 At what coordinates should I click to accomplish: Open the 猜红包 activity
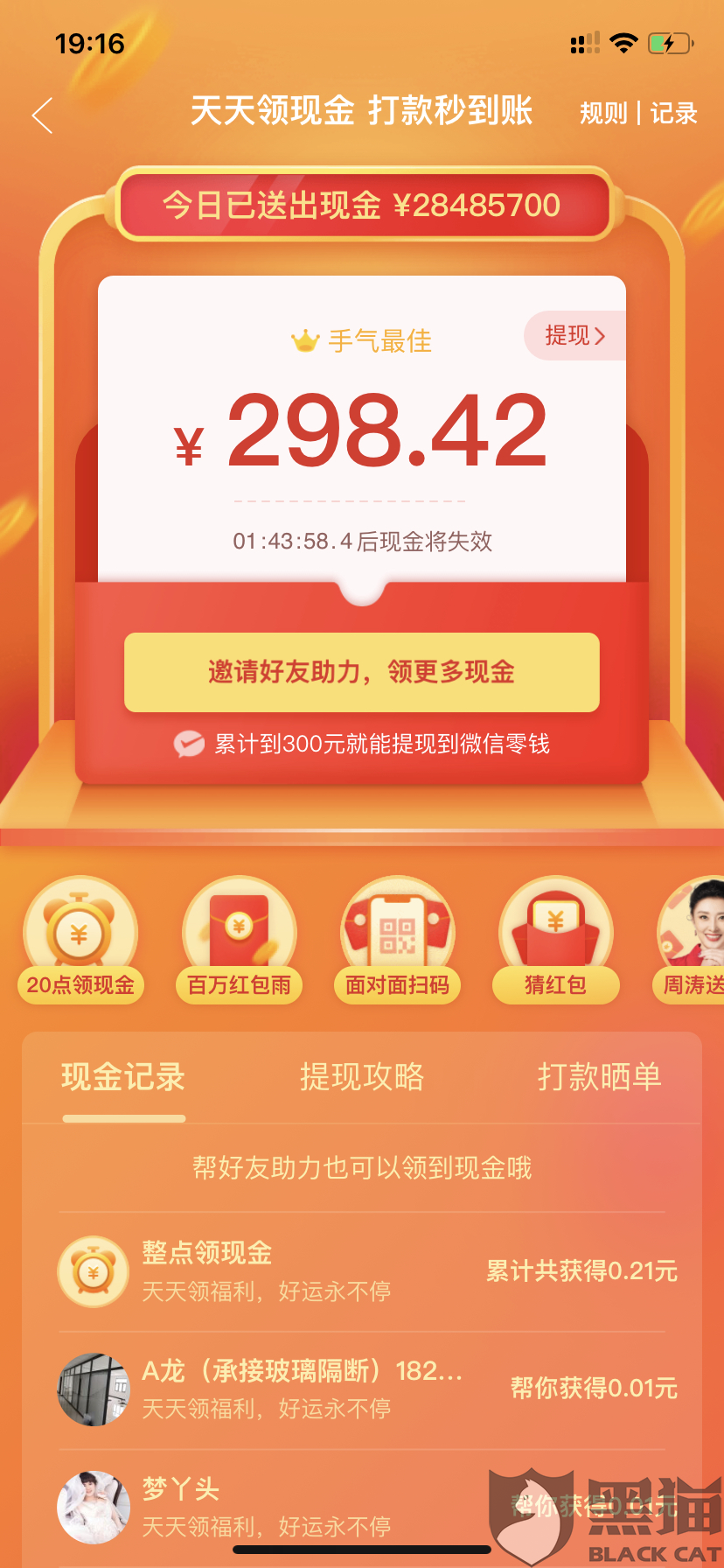[555, 940]
